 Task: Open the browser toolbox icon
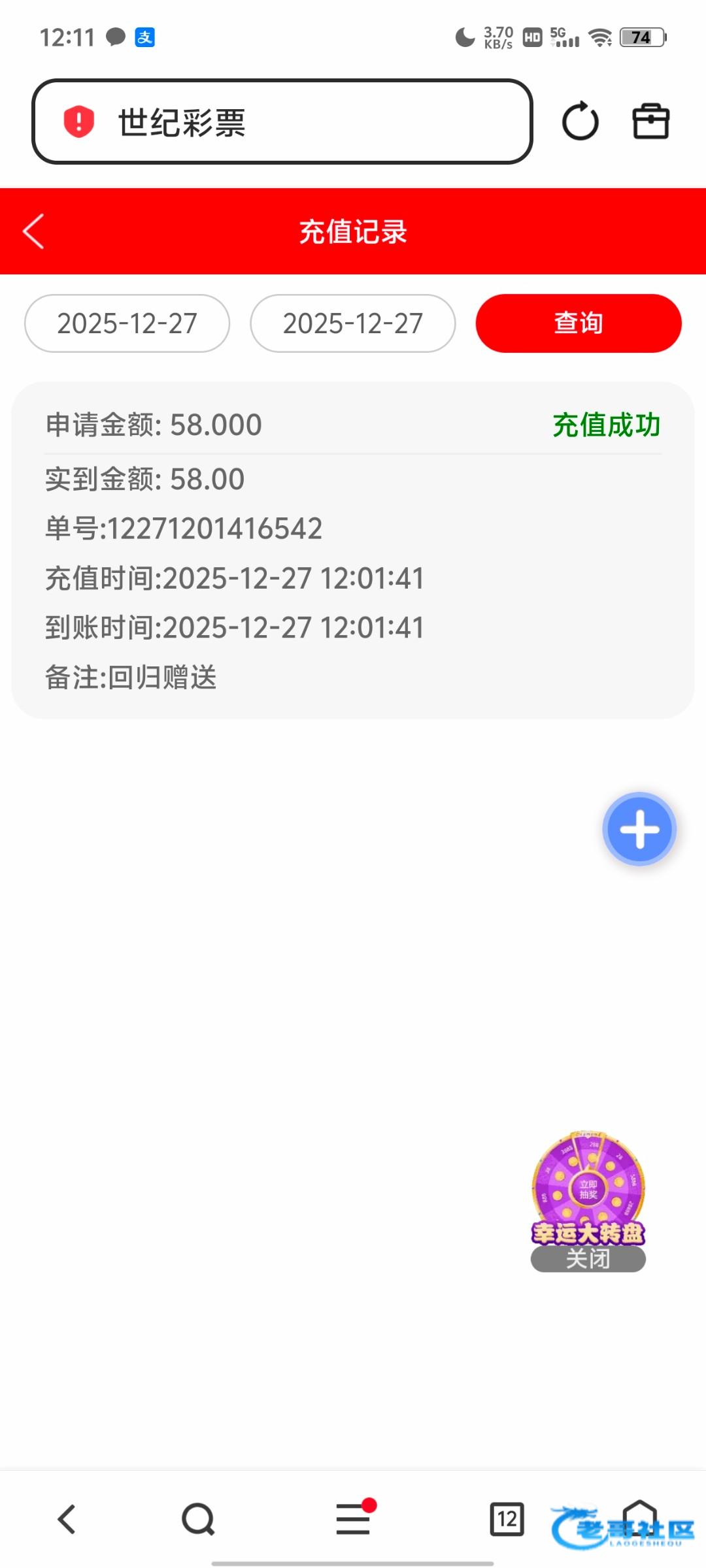coord(650,122)
